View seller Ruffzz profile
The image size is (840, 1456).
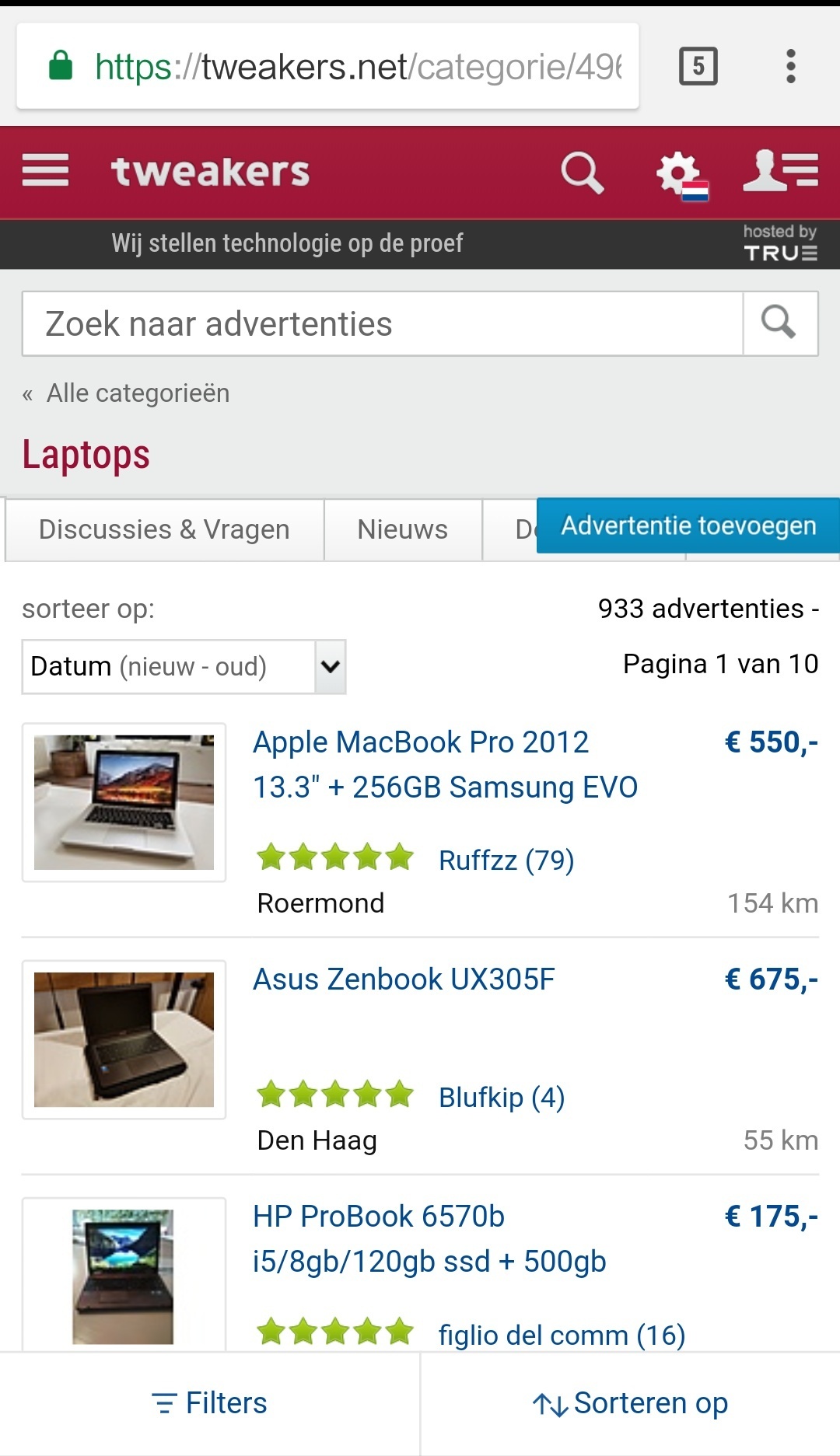(506, 861)
